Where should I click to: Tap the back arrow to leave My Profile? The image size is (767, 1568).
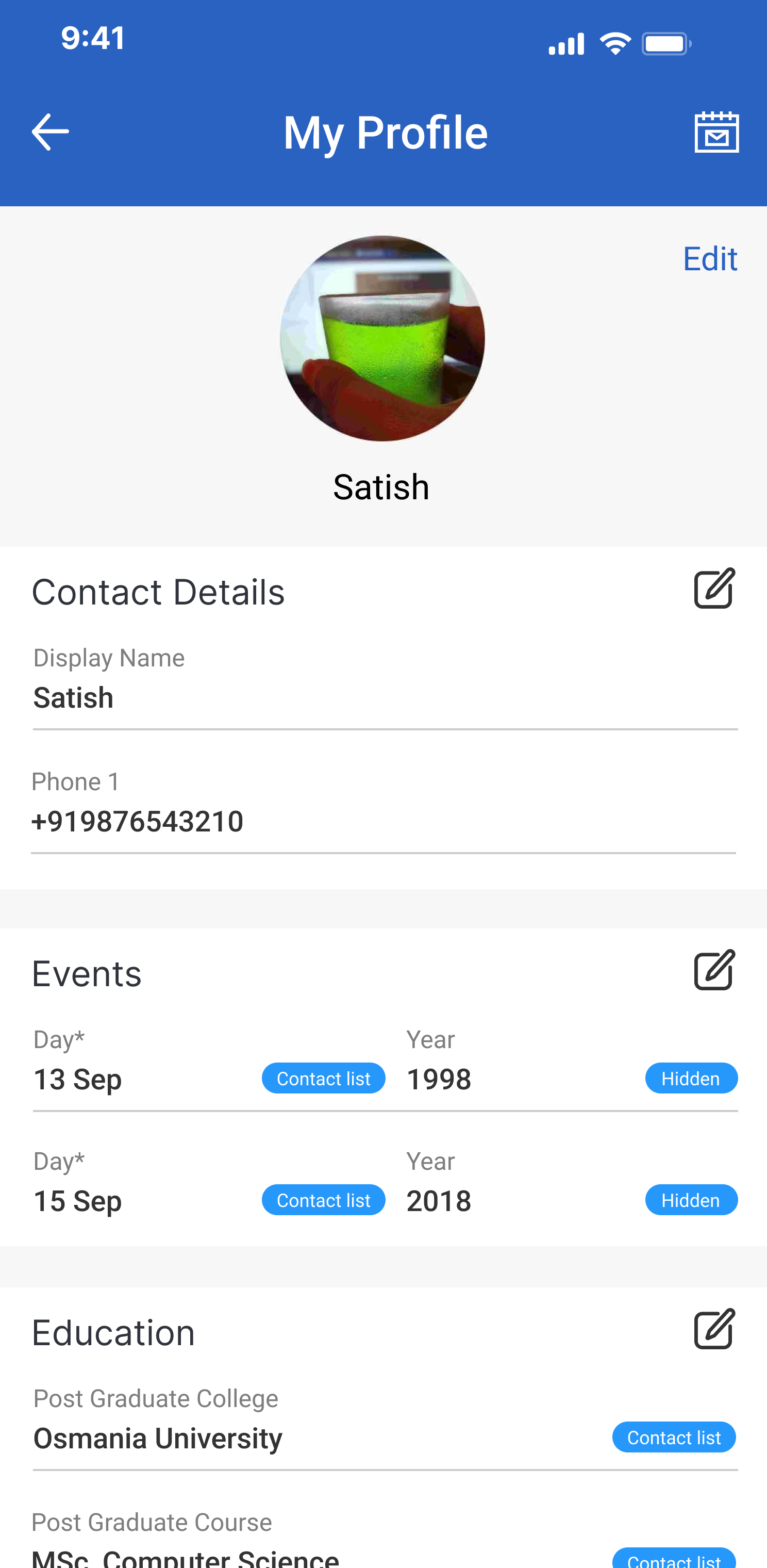(49, 131)
